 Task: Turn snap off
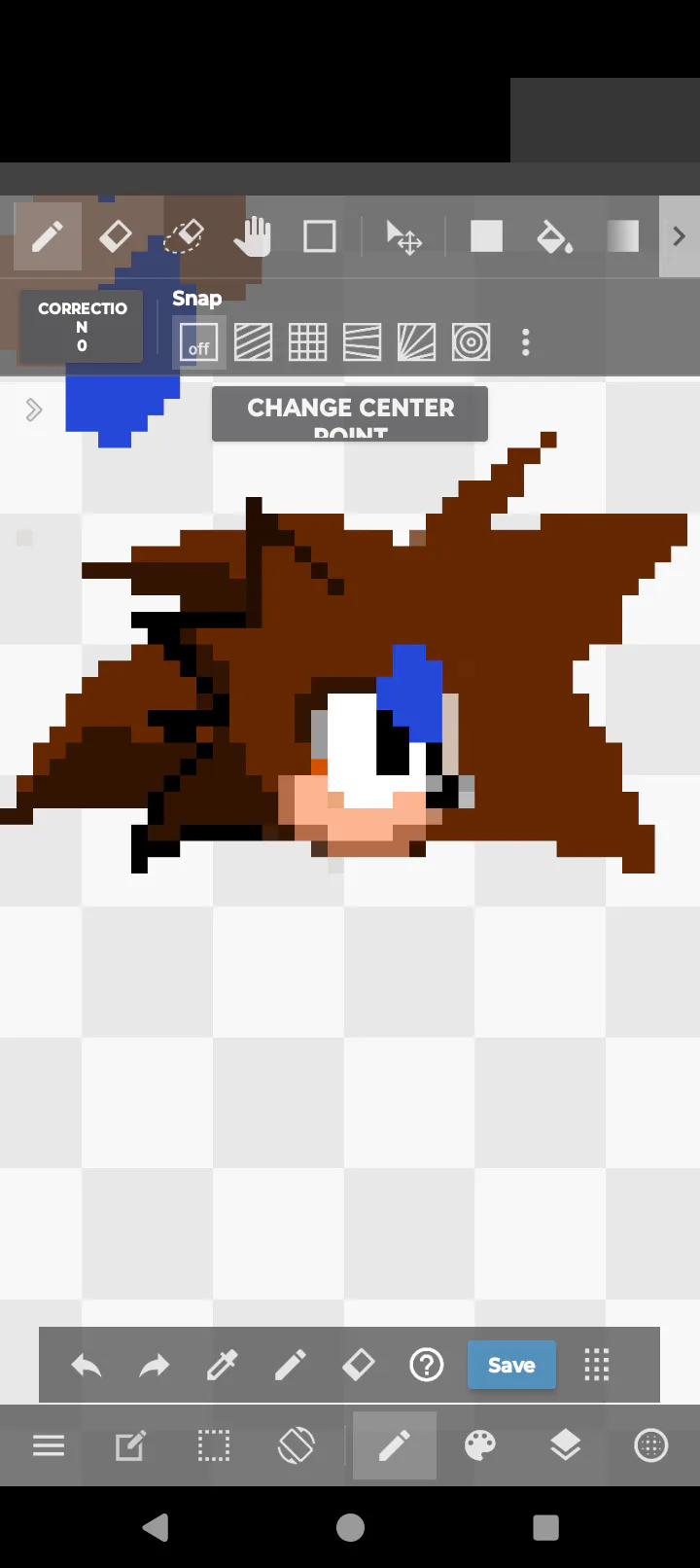coord(198,342)
